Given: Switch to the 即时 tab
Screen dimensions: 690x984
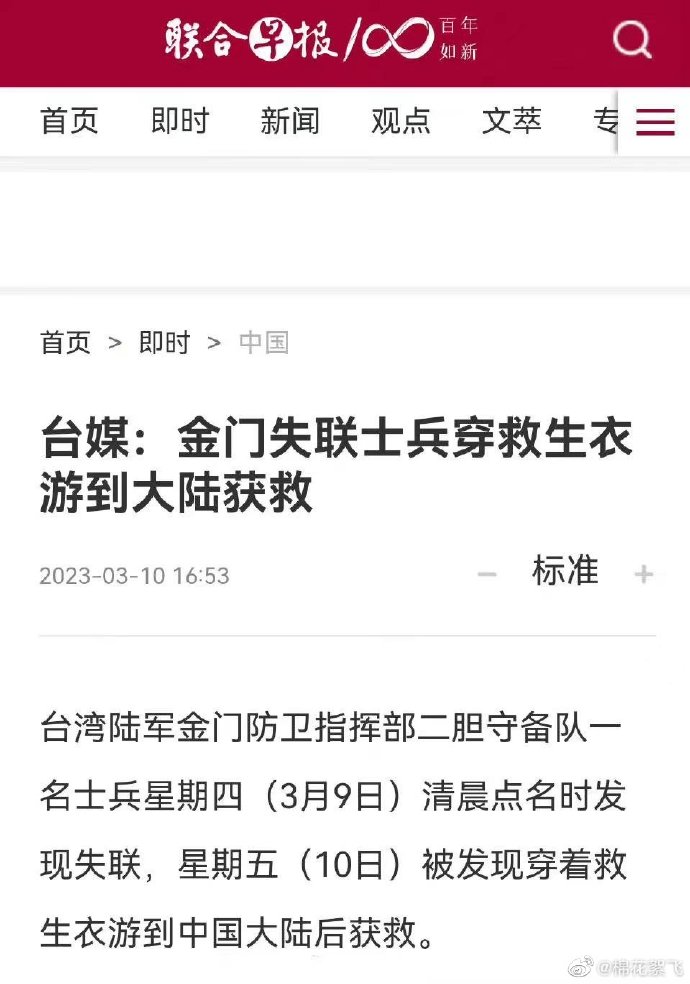Looking at the screenshot, I should (x=180, y=121).
